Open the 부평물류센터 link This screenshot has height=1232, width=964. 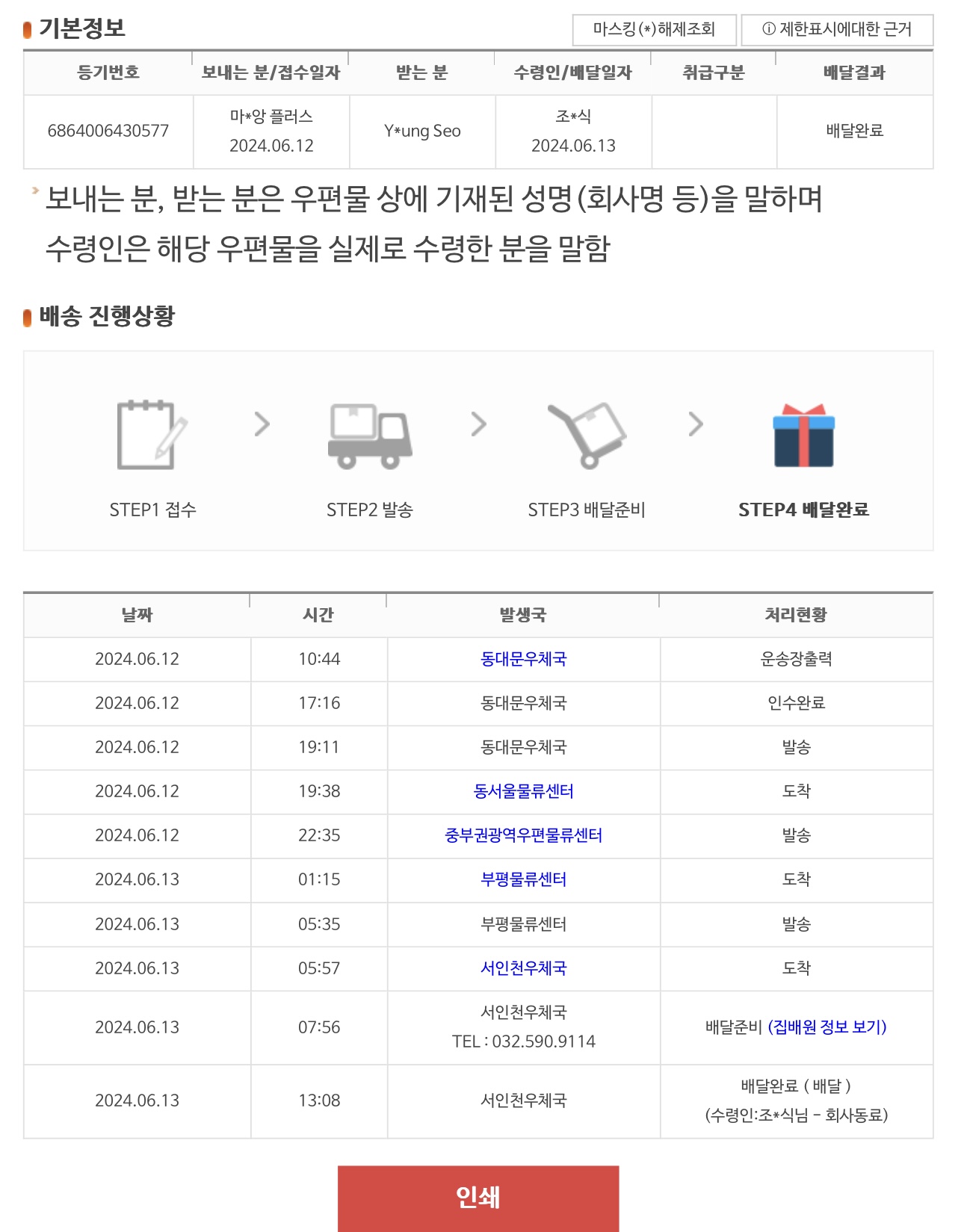coord(523,879)
